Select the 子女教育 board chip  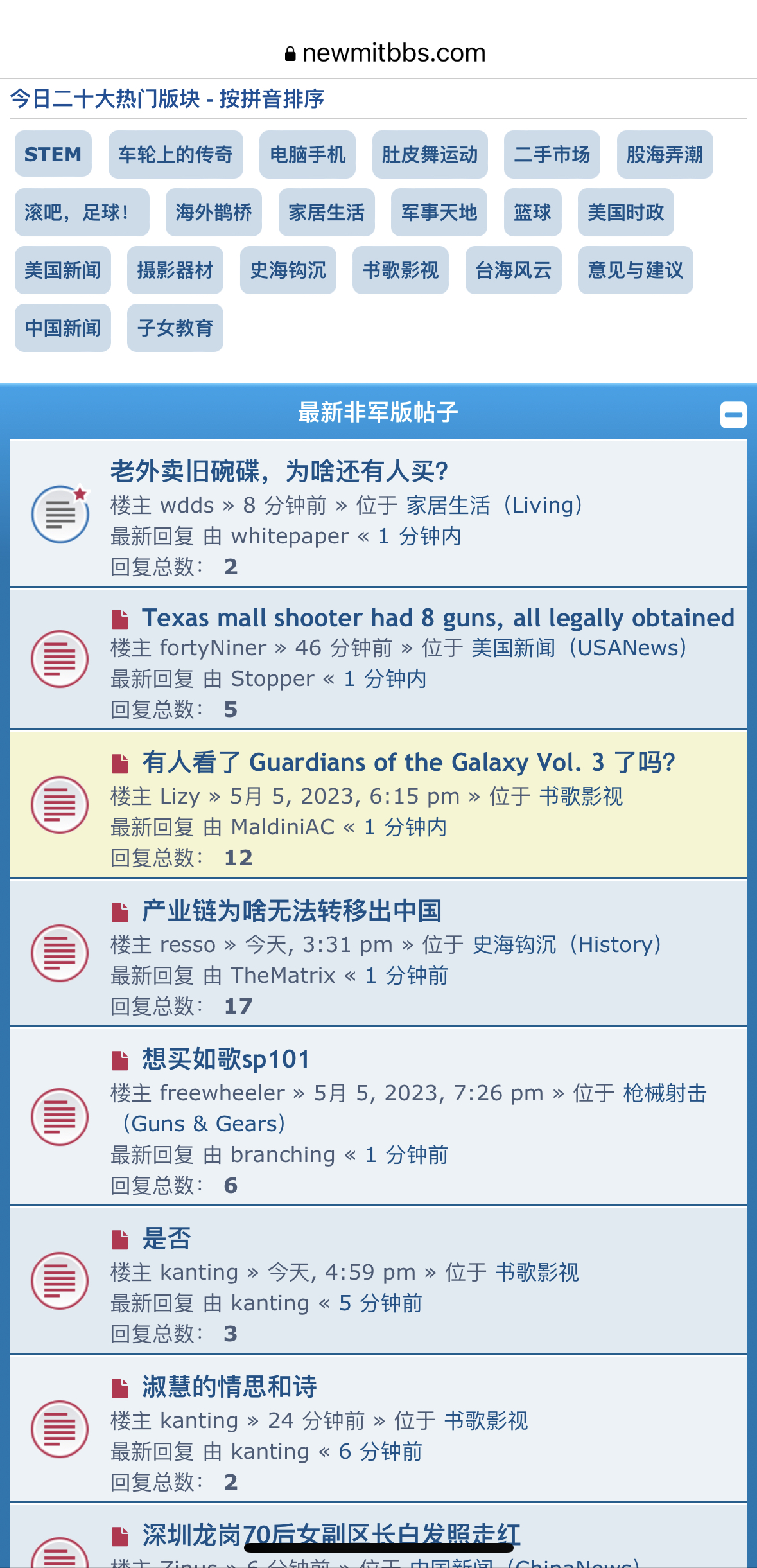175,328
